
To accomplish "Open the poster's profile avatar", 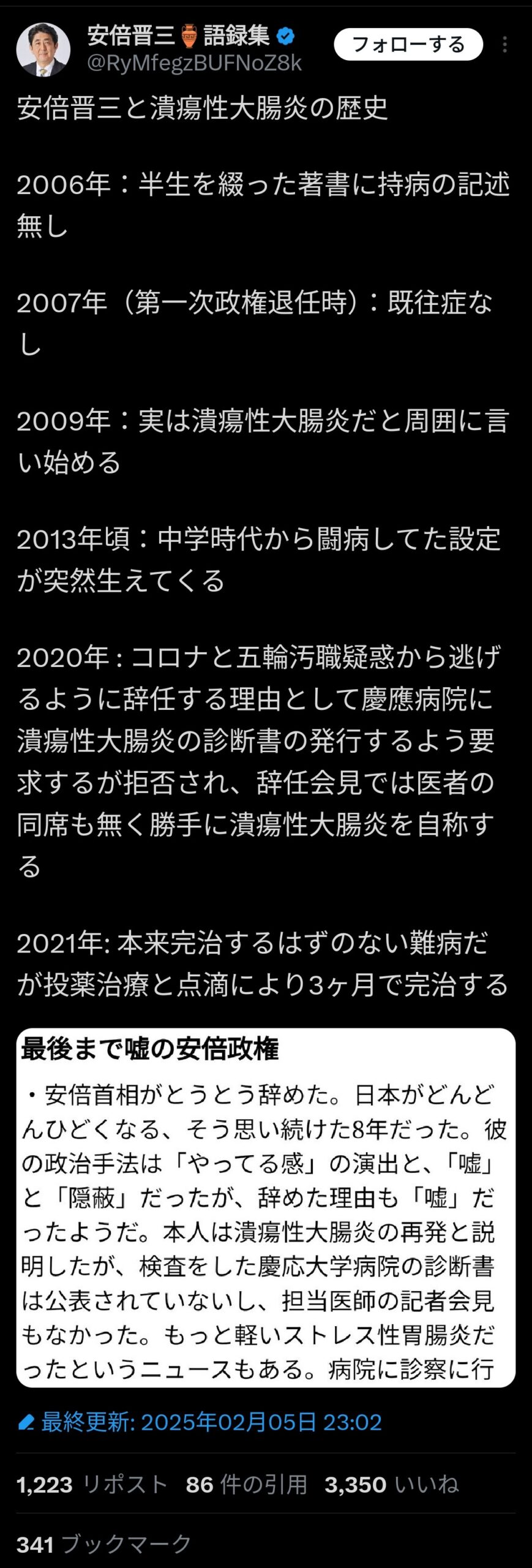I will coord(43,50).
